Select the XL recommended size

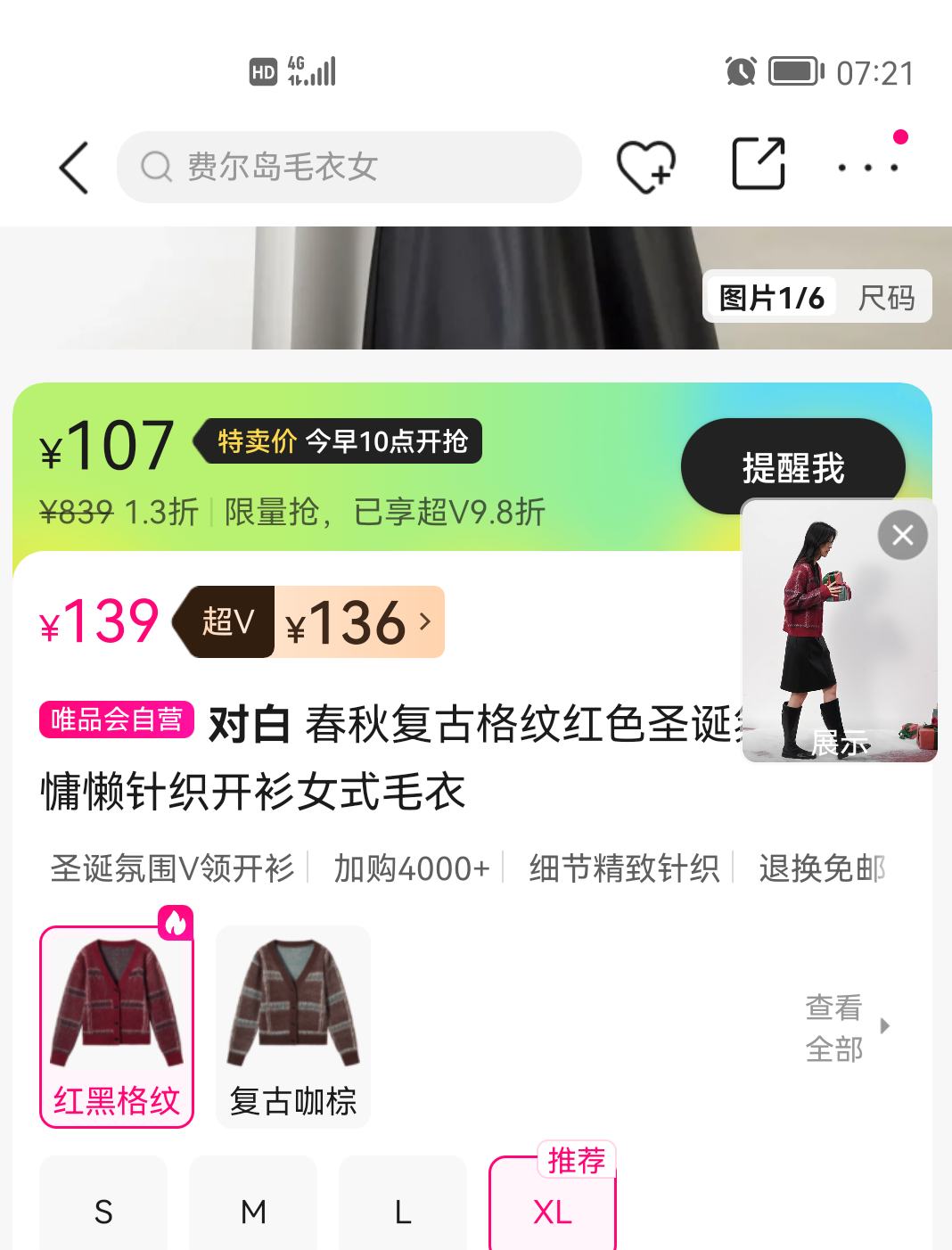pos(553,1213)
